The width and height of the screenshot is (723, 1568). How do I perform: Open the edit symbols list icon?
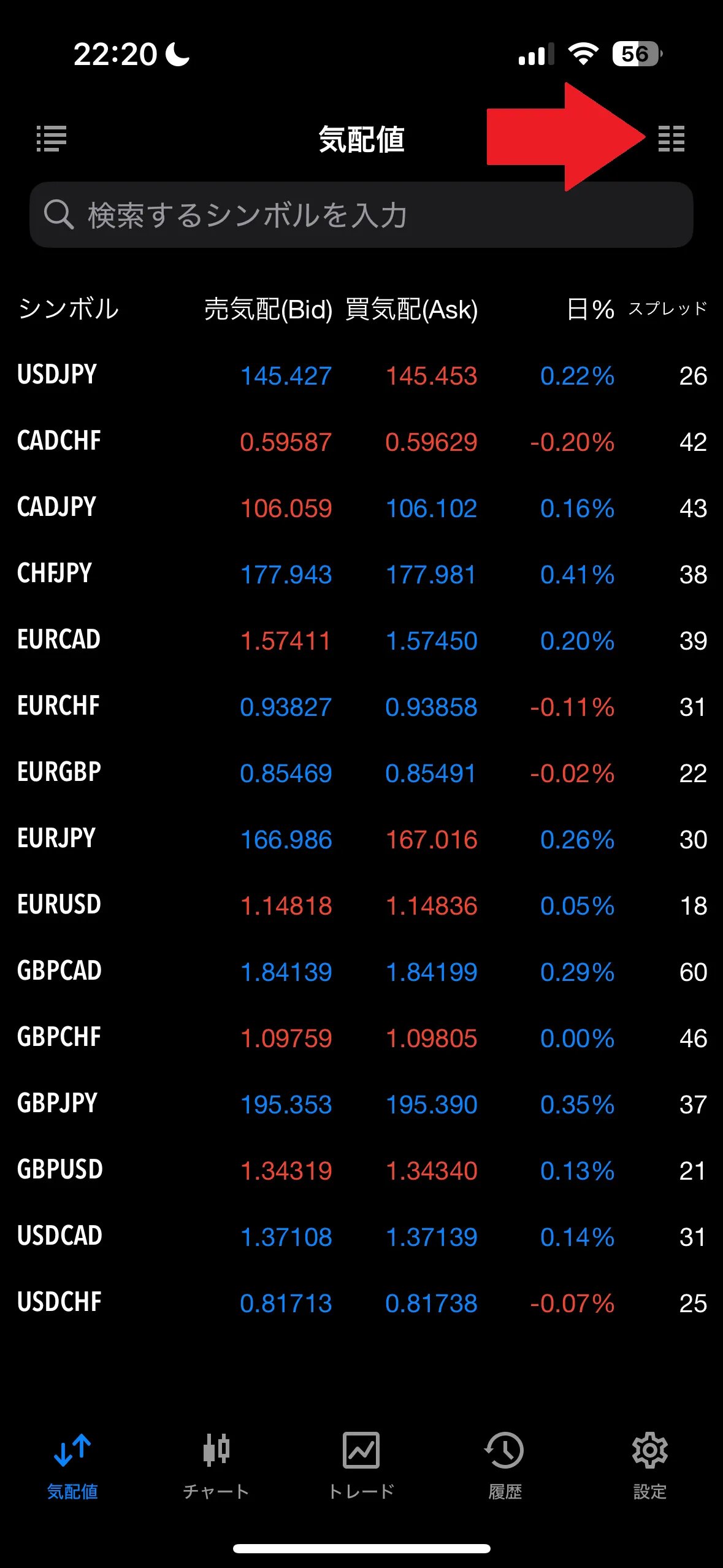[52, 139]
